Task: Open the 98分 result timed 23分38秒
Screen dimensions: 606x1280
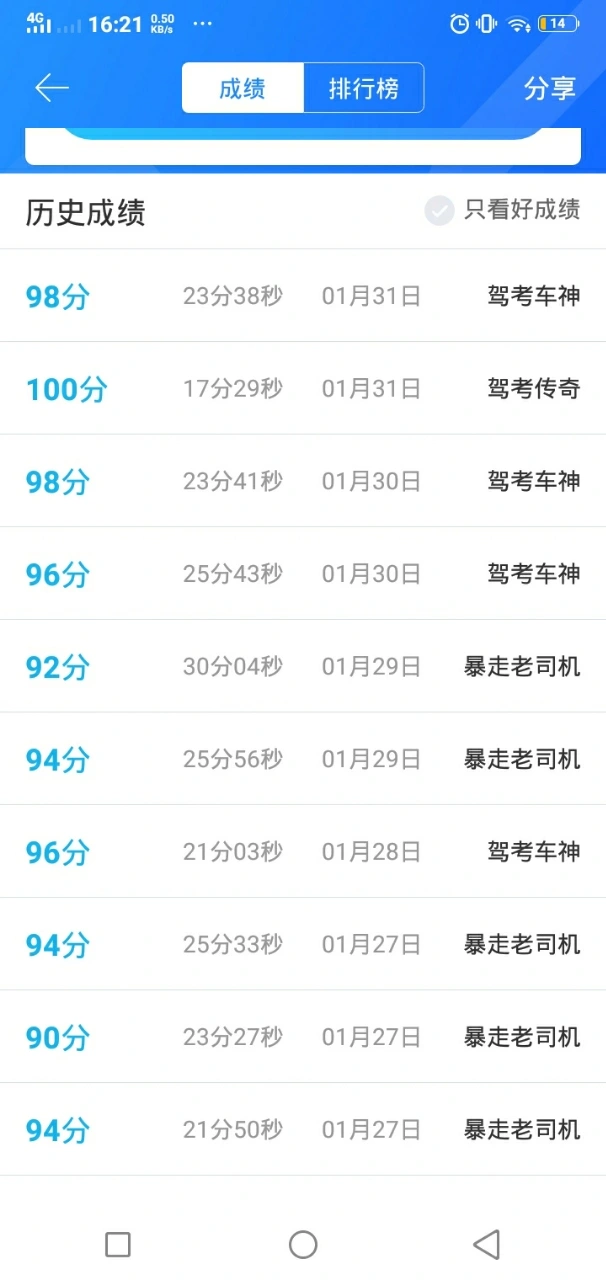Action: point(303,296)
